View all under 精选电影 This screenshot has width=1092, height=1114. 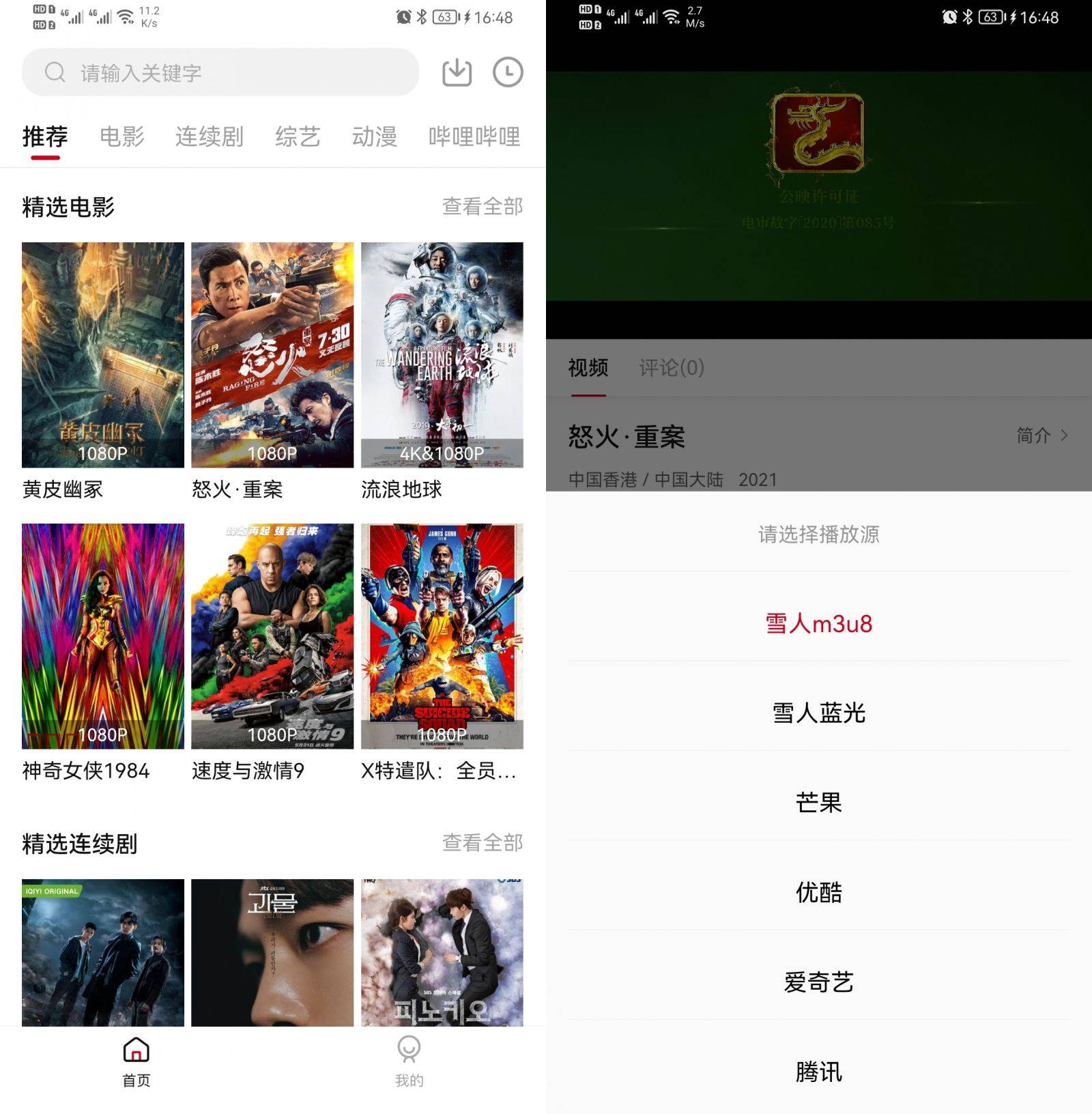(482, 206)
